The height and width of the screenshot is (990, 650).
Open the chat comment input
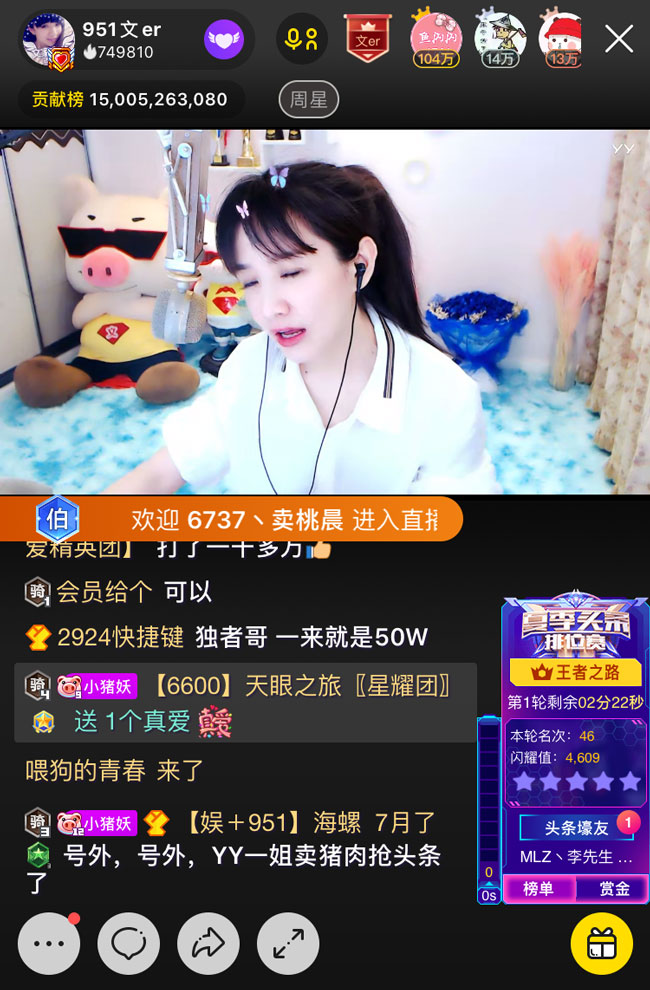(128, 943)
